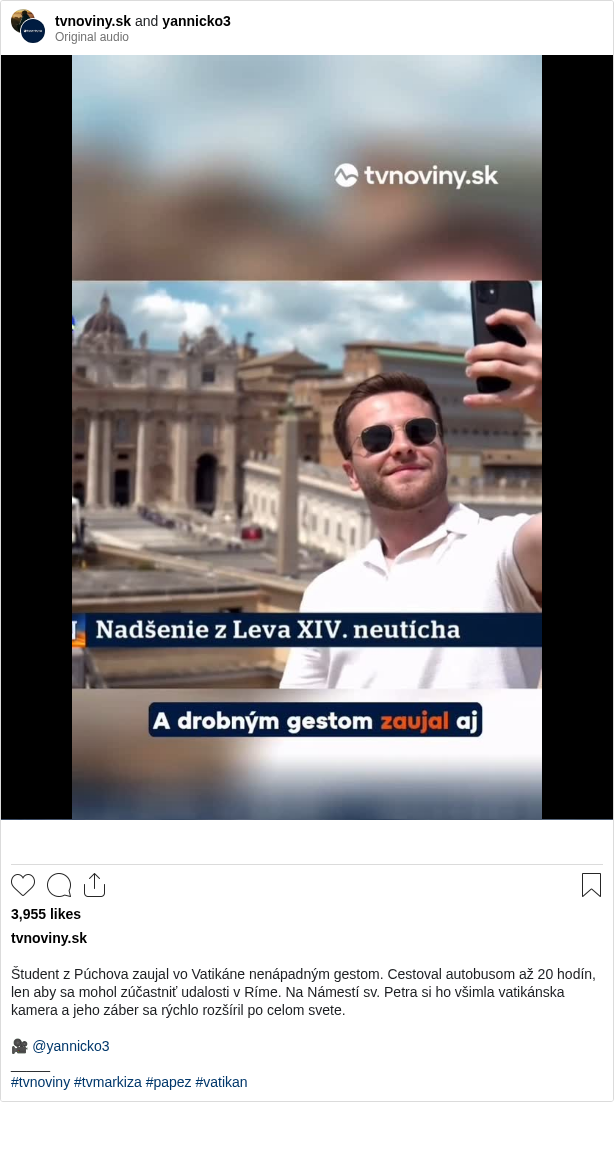This screenshot has width=614, height=1171.
Task: Open the comments on this post
Action: [x=59, y=885]
